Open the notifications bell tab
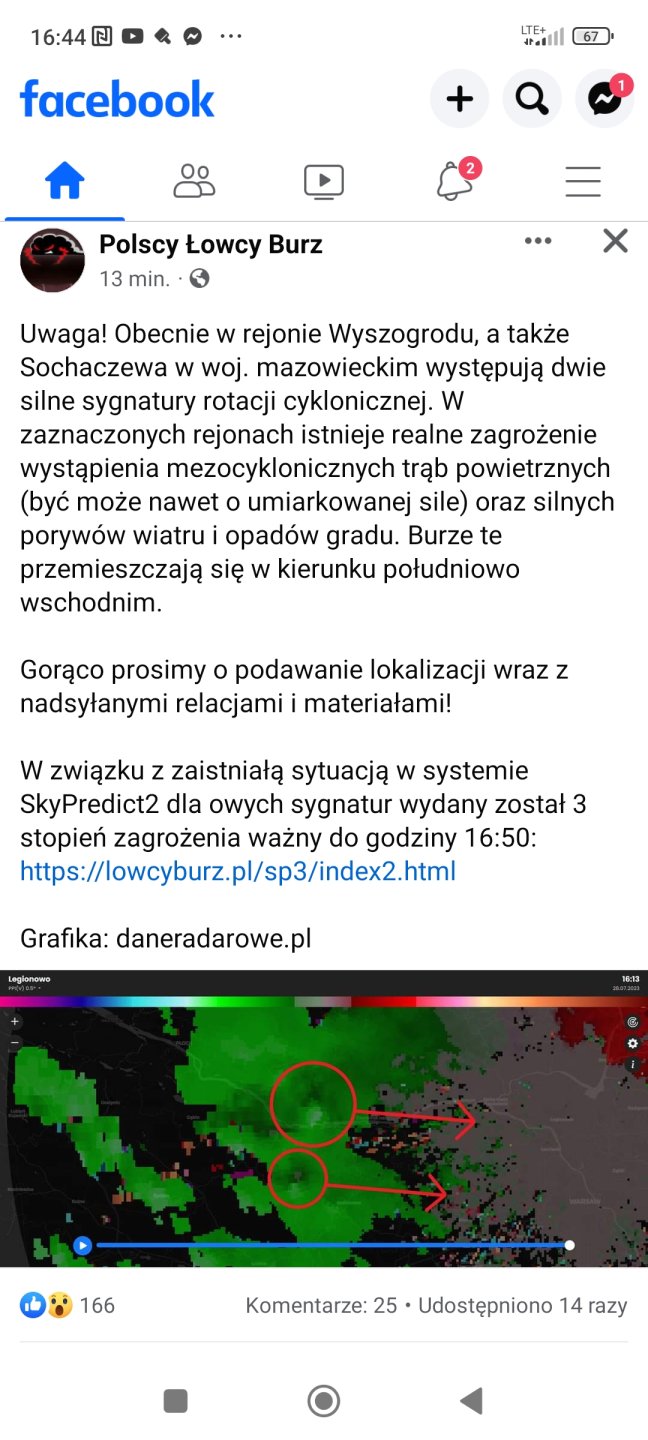Viewport: 648px width, 1440px height. pos(455,182)
